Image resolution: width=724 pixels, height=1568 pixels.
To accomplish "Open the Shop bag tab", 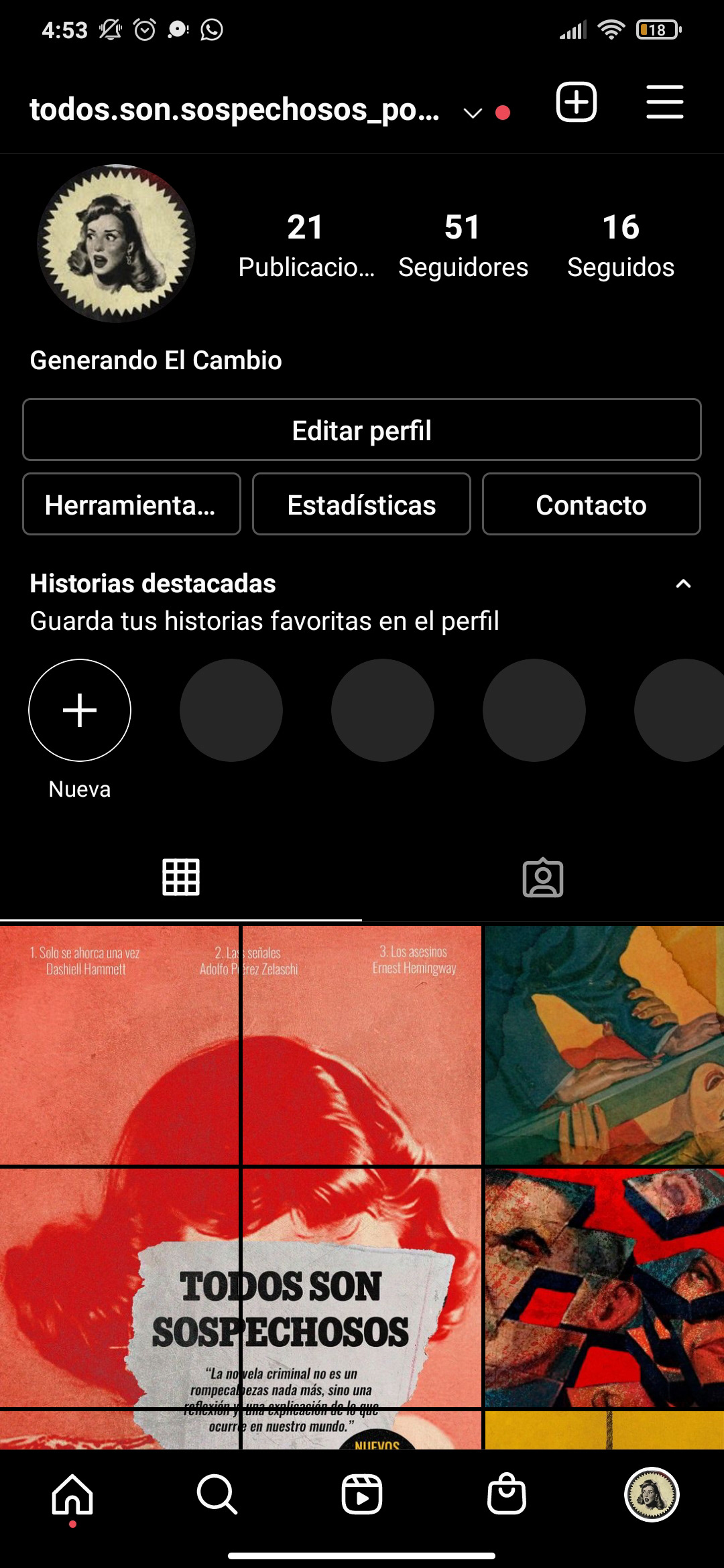I will pyautogui.click(x=507, y=1494).
